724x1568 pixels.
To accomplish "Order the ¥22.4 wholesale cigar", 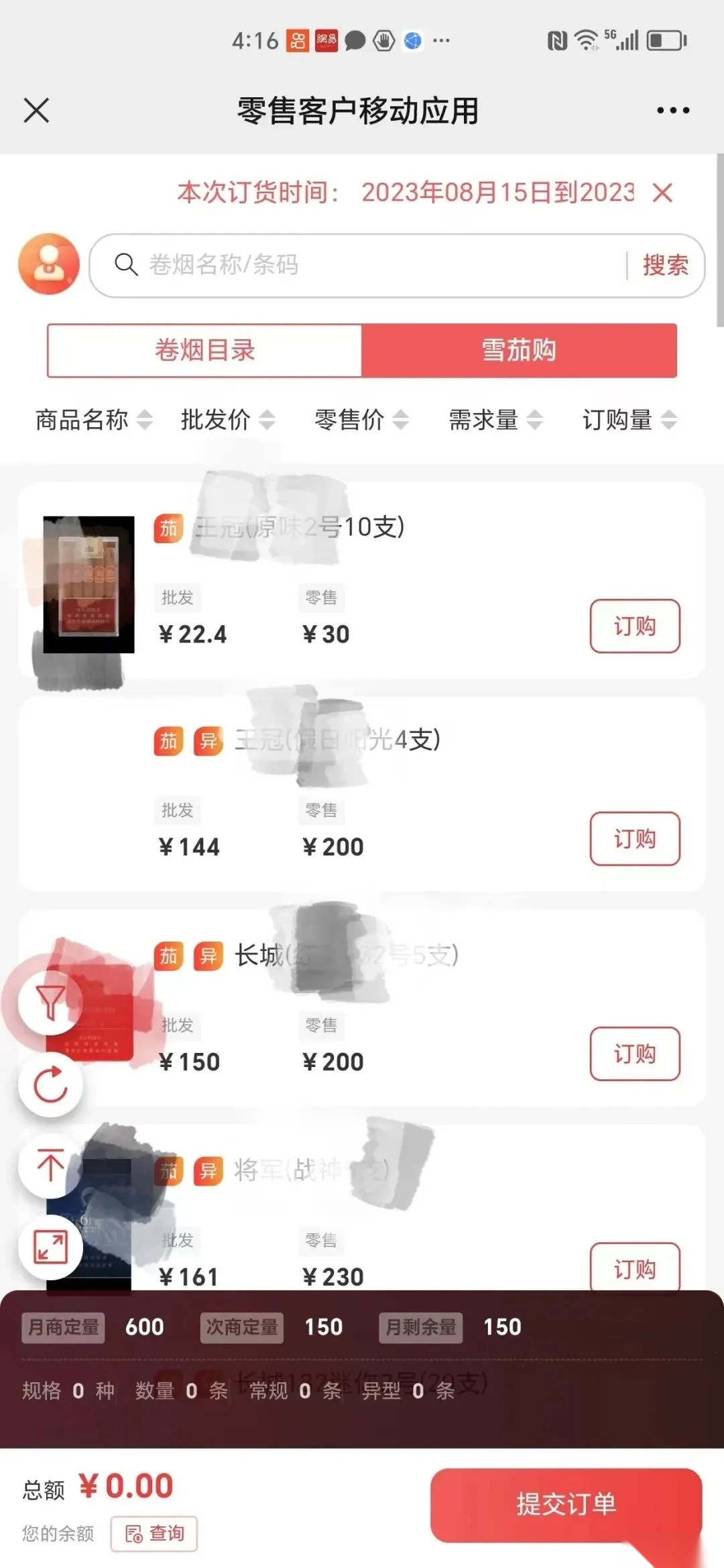I will pyautogui.click(x=634, y=626).
